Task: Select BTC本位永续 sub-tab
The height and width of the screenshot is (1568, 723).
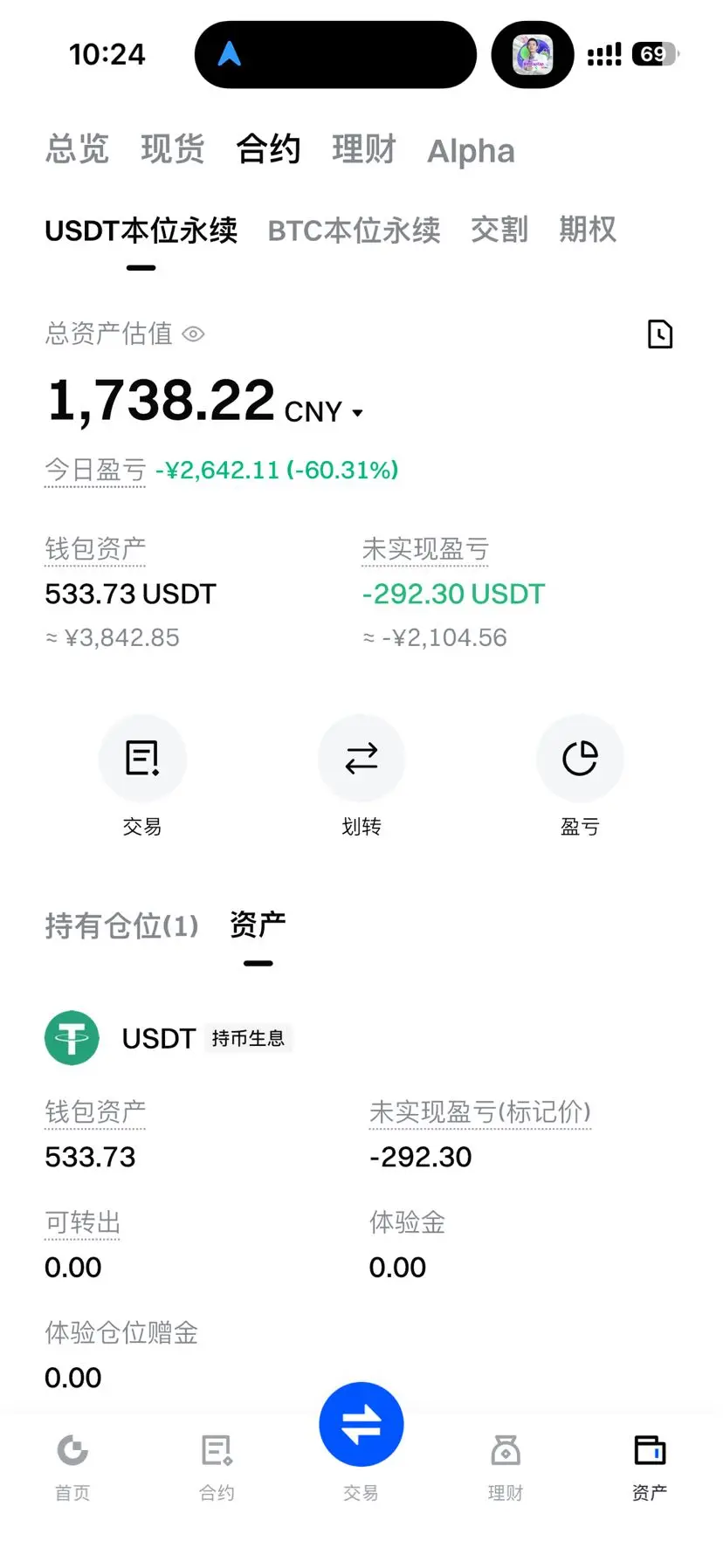Action: (x=354, y=230)
